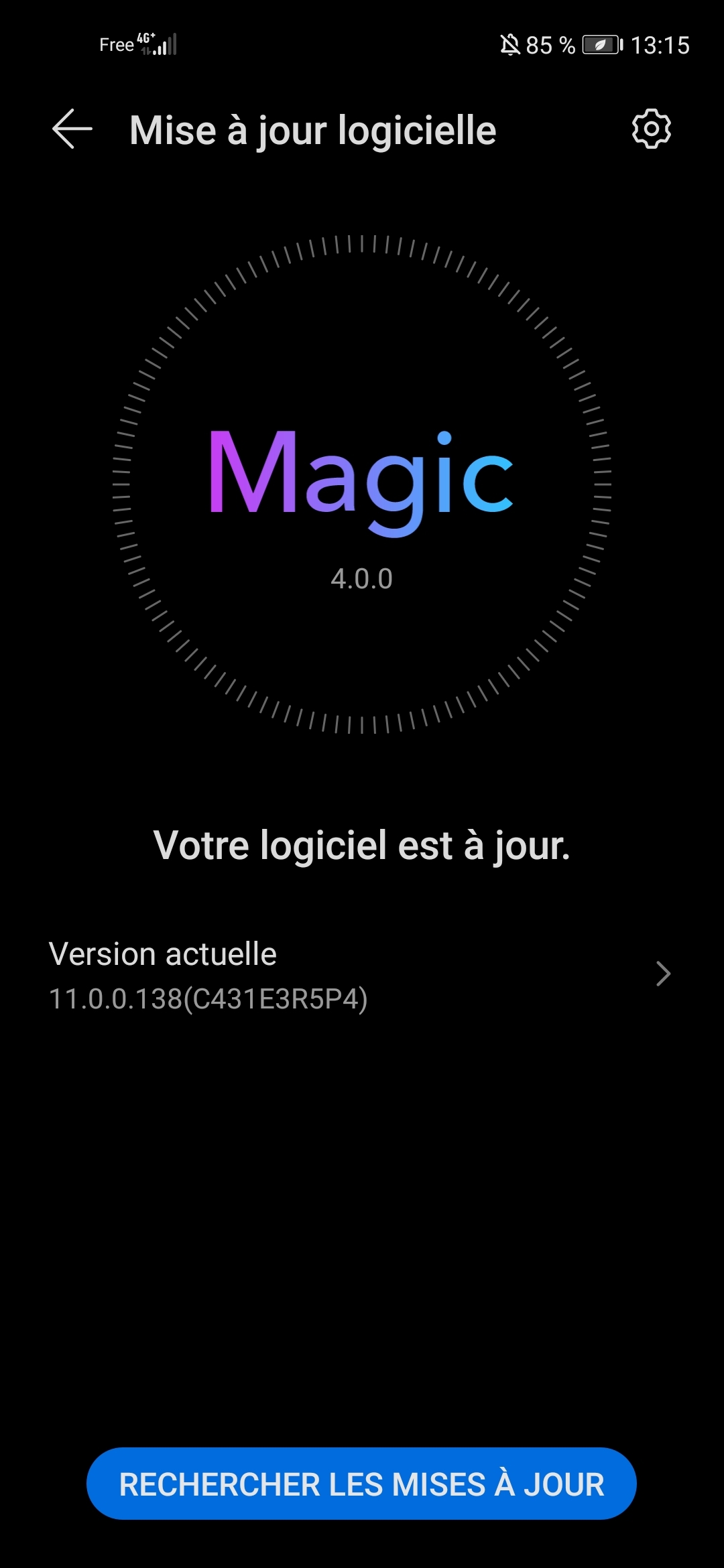Image resolution: width=724 pixels, height=1568 pixels.
Task: Expand the Version actuelle row details
Action: tap(362, 975)
